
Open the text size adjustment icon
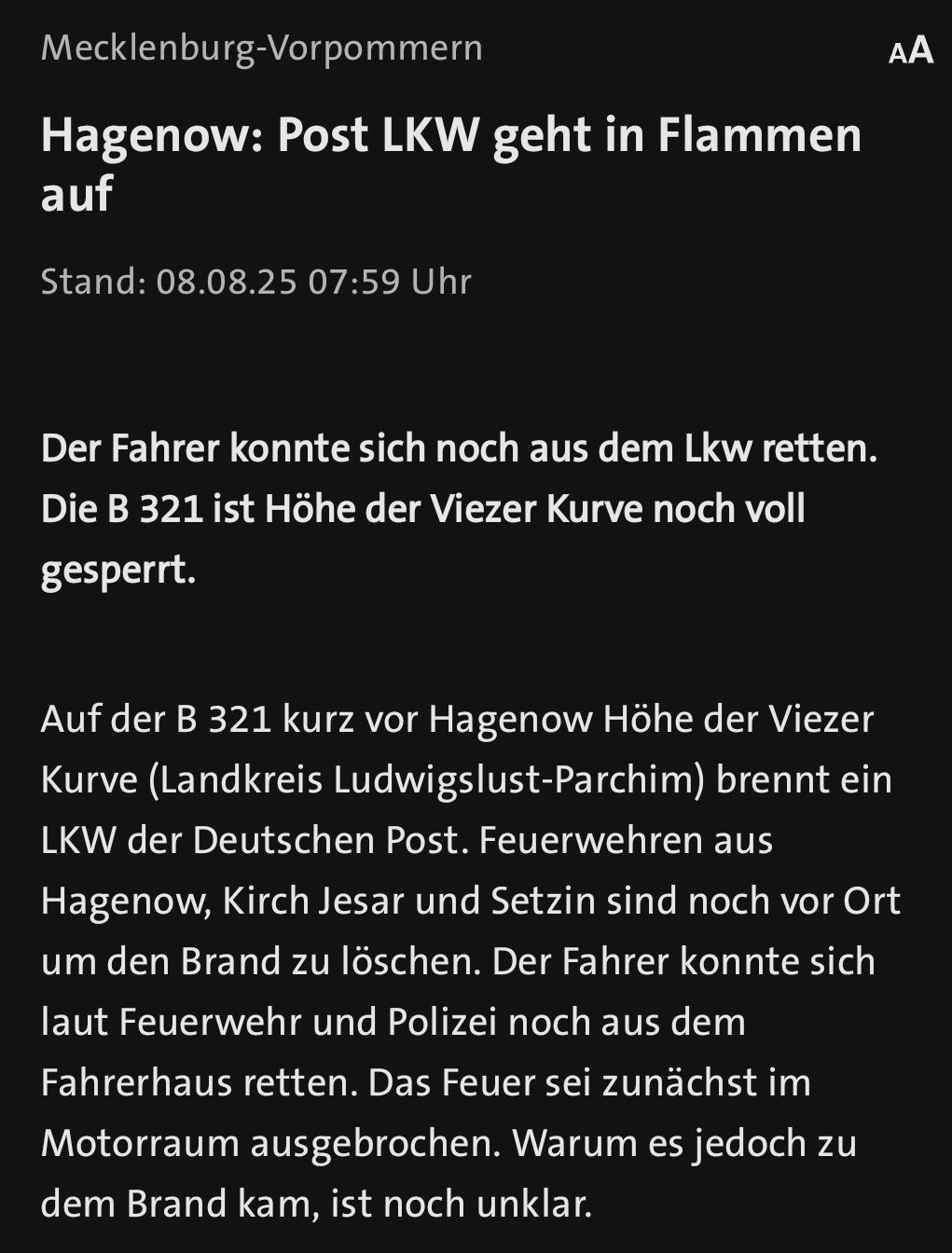pos(910,50)
